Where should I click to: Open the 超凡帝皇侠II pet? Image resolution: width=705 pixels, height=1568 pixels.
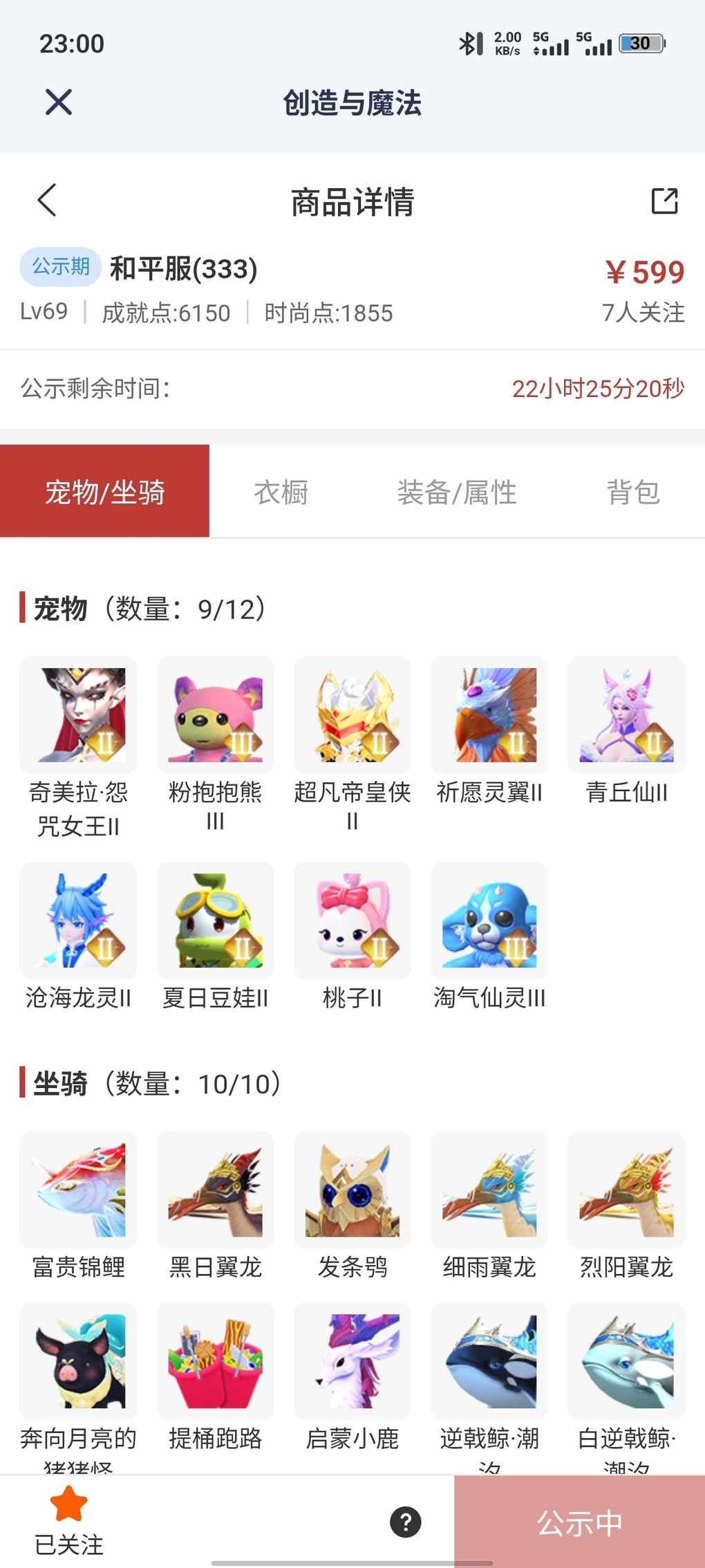coord(352,715)
